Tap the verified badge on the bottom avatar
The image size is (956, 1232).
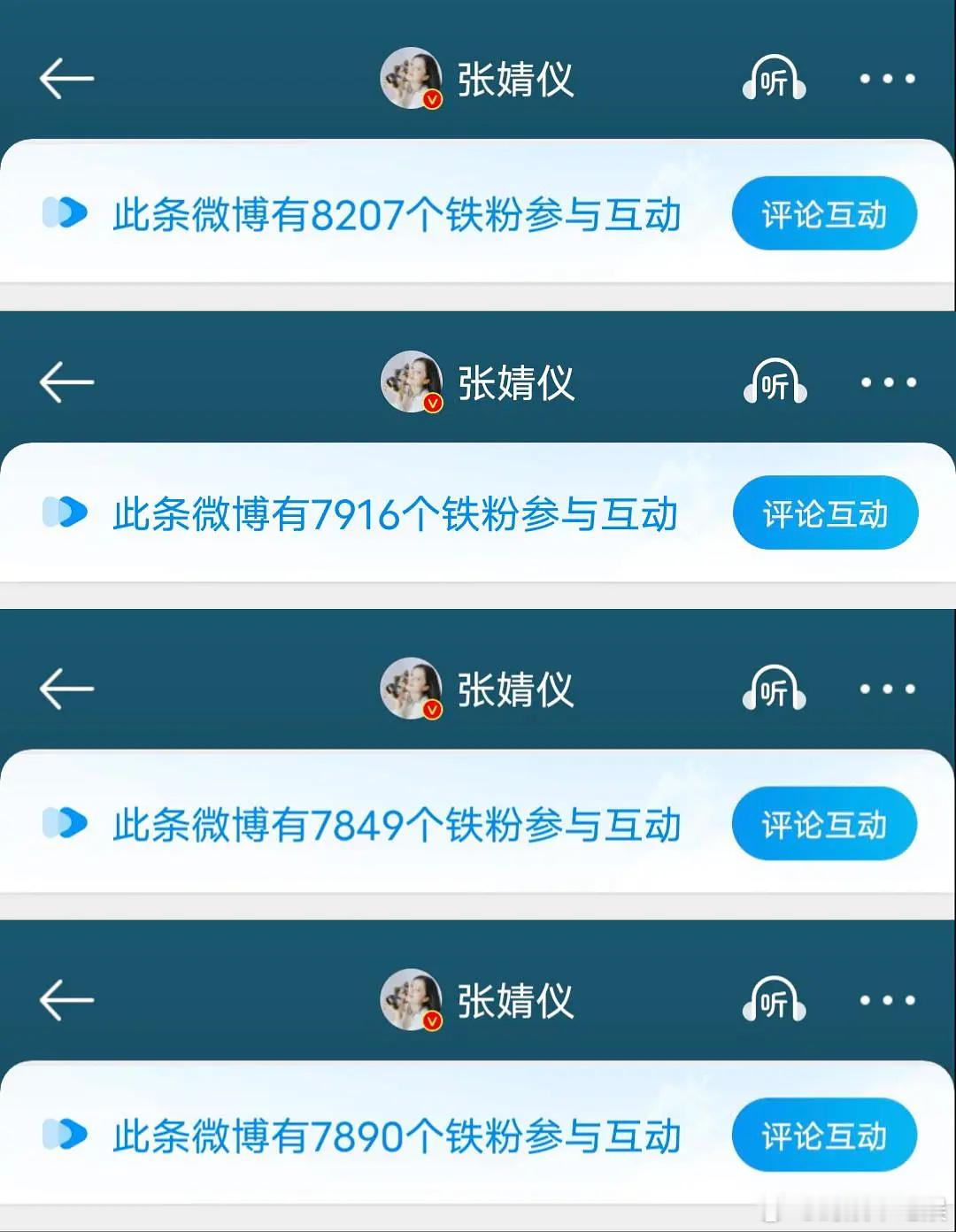(431, 1020)
